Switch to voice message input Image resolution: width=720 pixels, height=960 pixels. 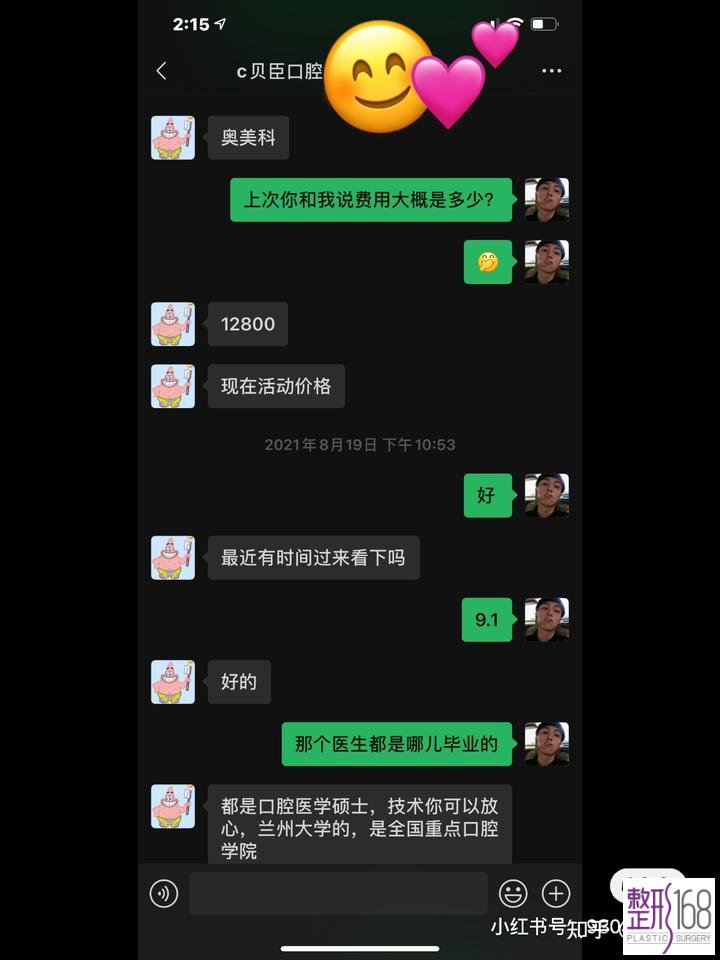pyautogui.click(x=164, y=893)
